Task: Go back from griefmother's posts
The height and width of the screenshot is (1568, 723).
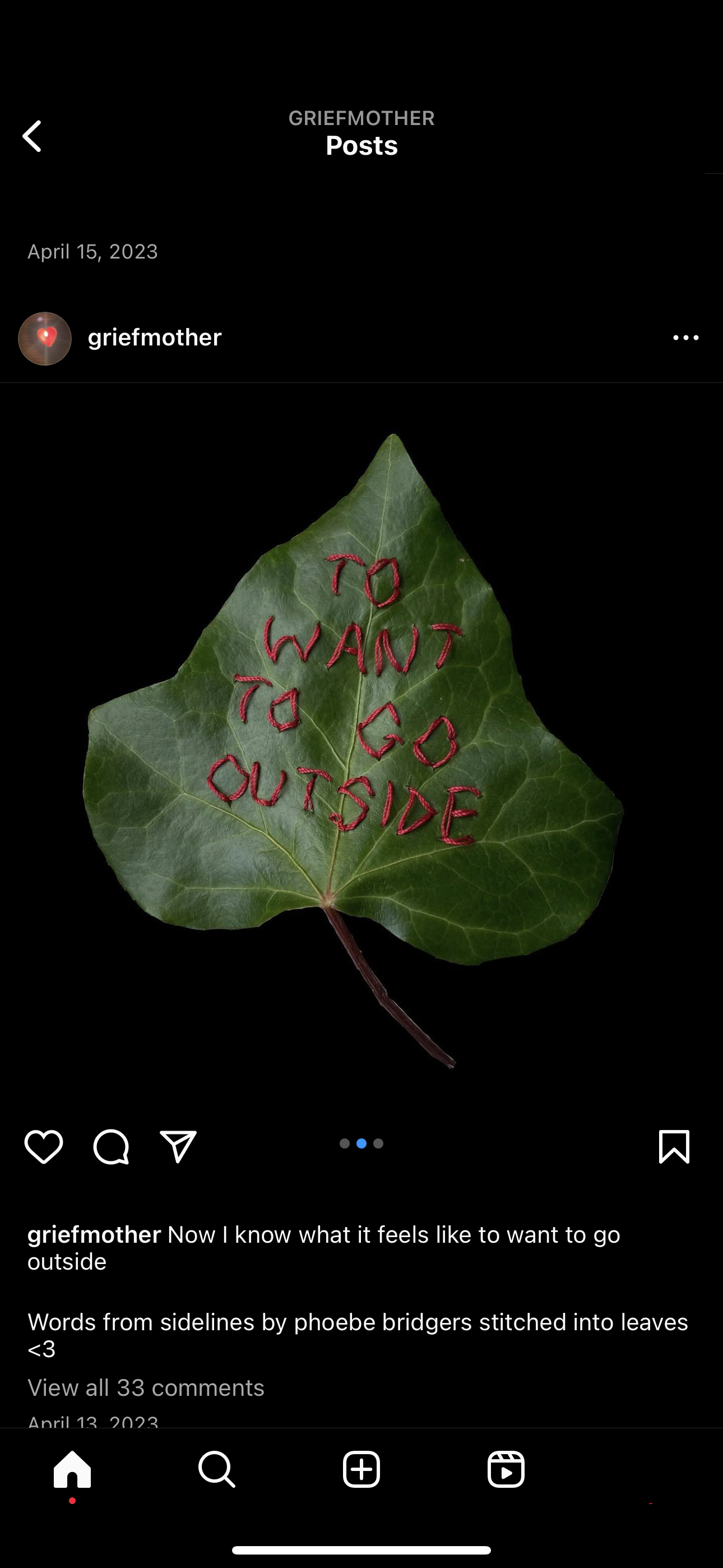Action: 31,136
